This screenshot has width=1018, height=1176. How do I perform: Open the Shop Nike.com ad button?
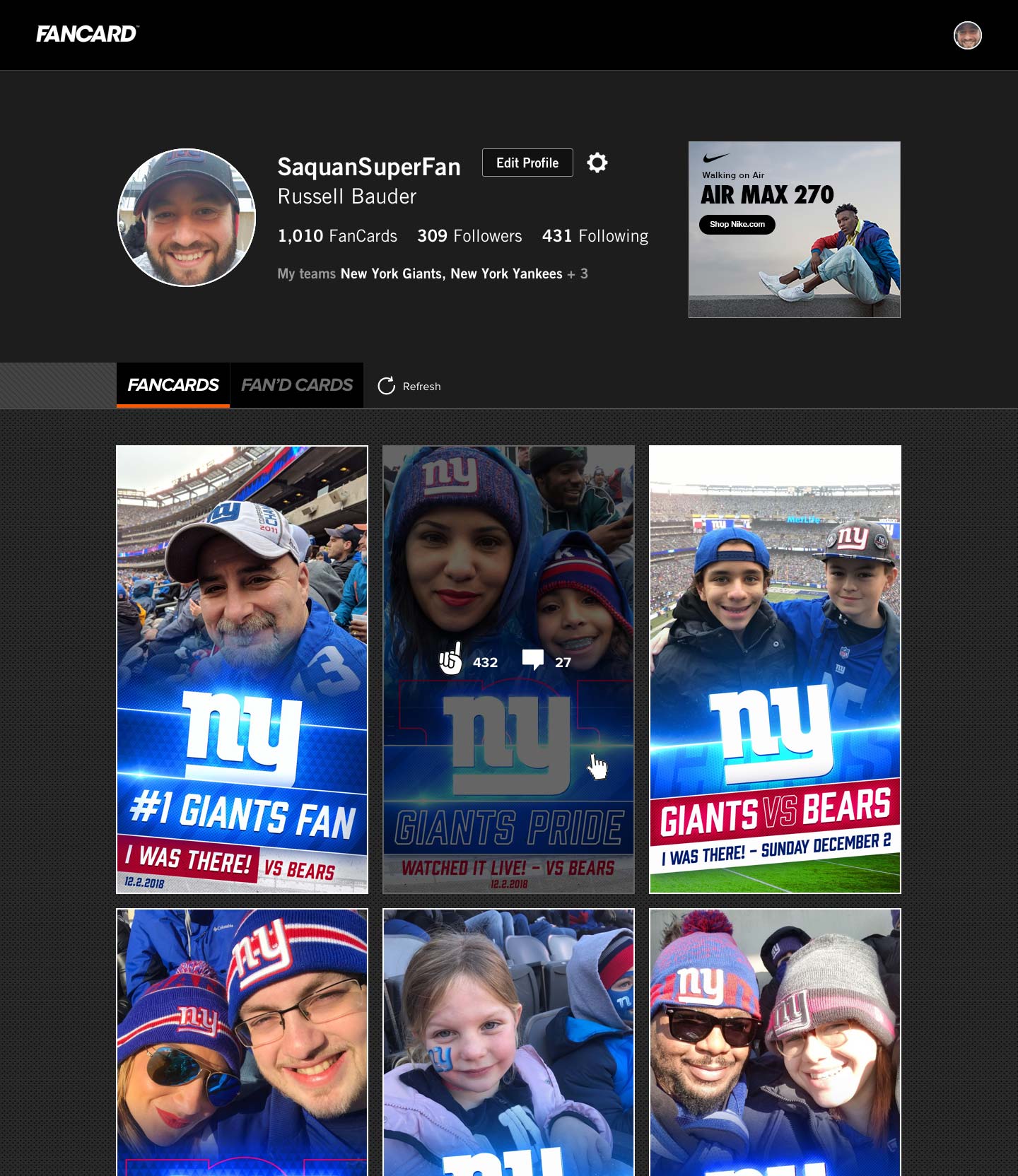click(737, 224)
